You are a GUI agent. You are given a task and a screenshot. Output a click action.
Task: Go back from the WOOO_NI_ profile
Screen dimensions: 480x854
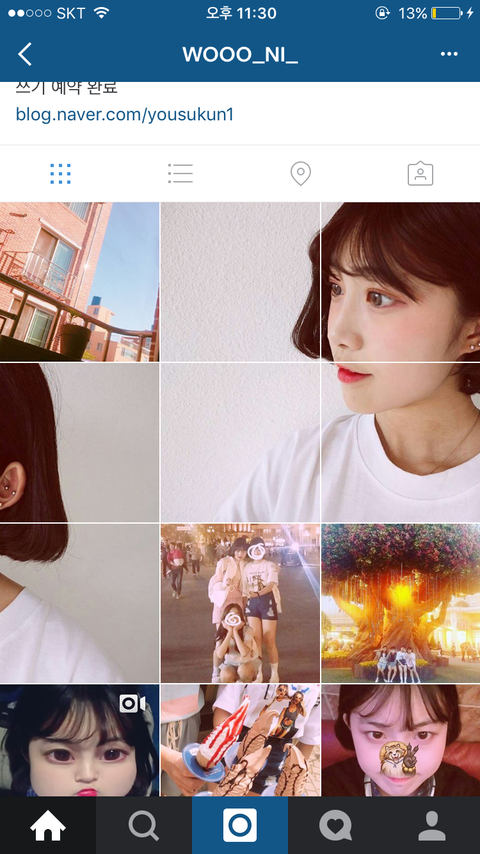coord(25,54)
